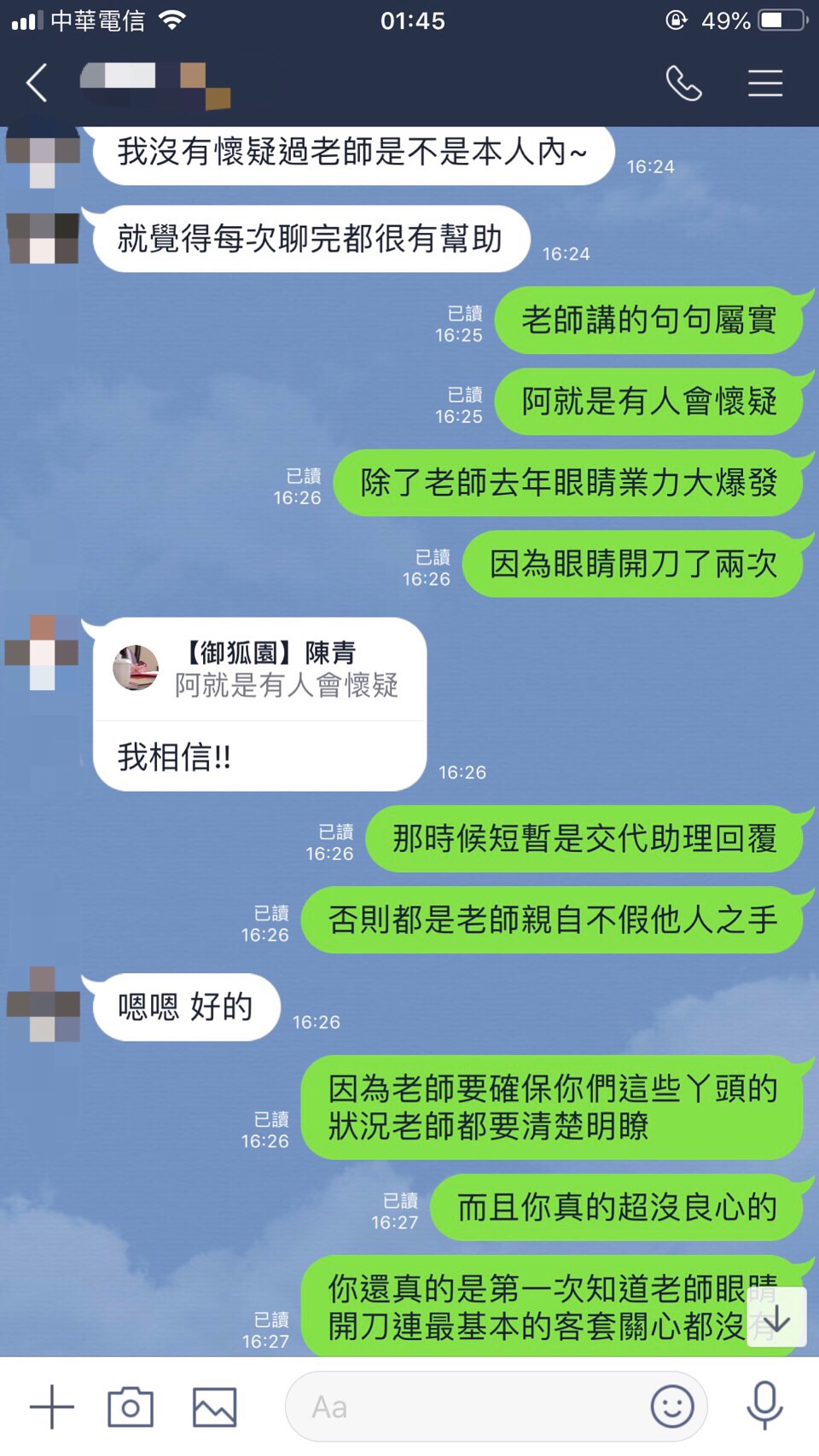Go back to the chat list
This screenshot has height=1456, width=819.
(x=37, y=84)
